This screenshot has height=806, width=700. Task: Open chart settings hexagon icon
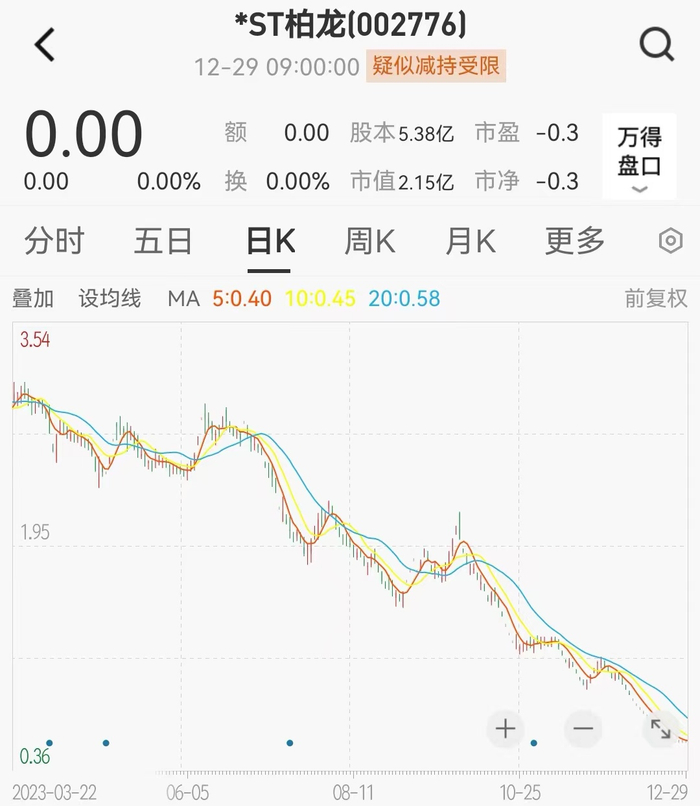tap(670, 241)
